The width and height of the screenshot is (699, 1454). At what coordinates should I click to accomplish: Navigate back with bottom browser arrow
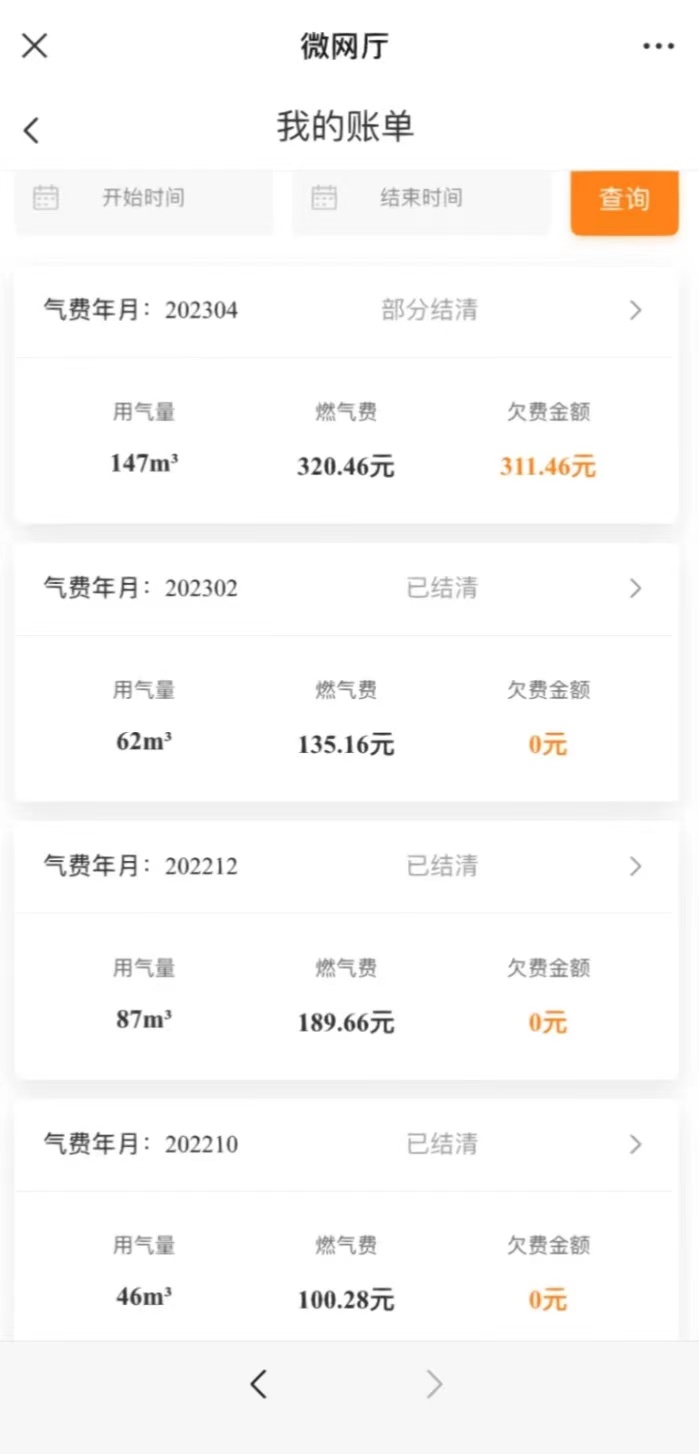point(259,1384)
